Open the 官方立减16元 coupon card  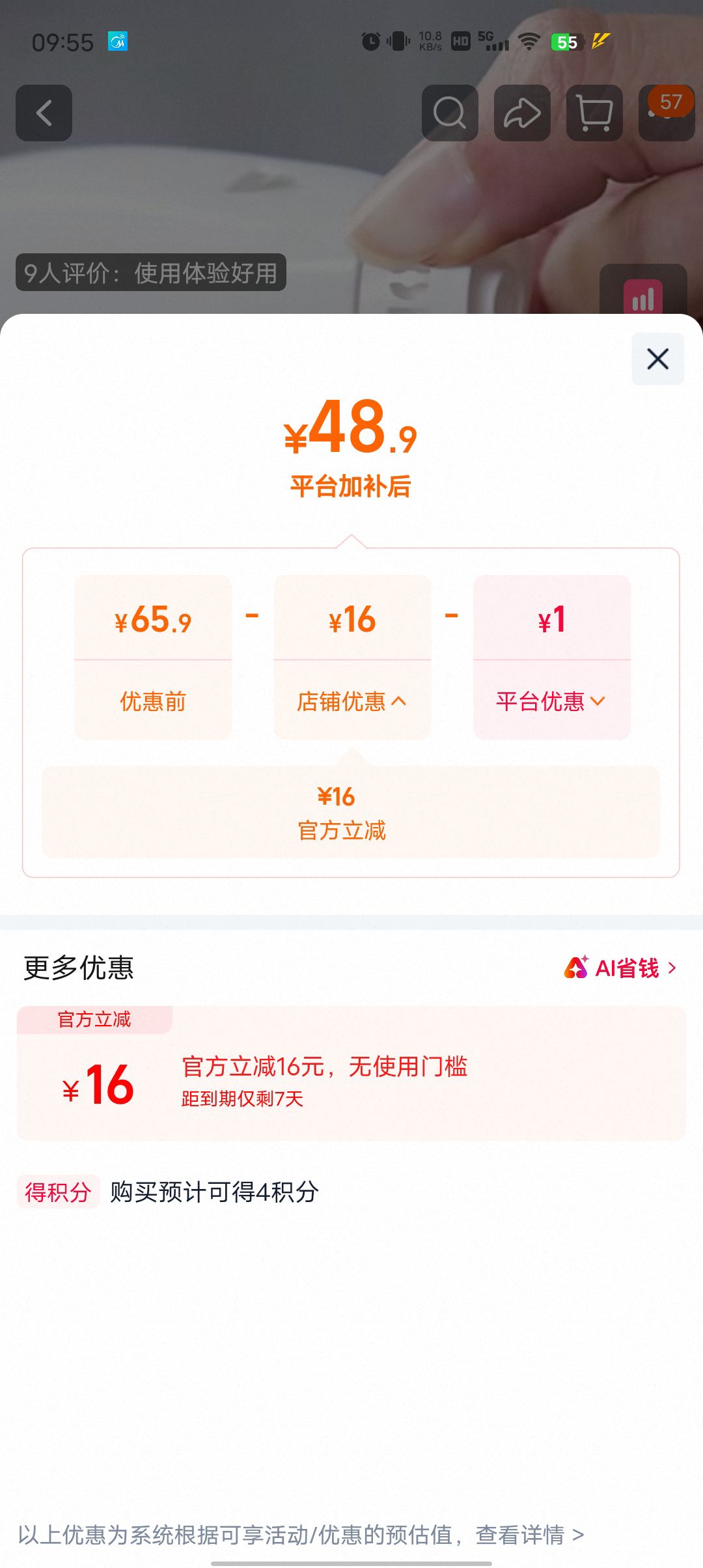pyautogui.click(x=351, y=1073)
